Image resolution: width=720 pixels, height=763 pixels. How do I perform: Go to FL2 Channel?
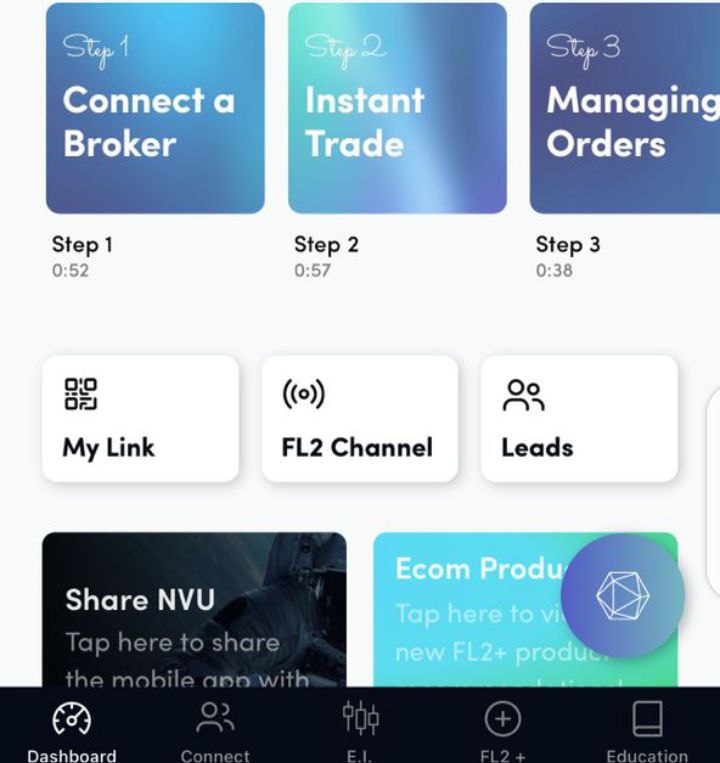(x=359, y=418)
